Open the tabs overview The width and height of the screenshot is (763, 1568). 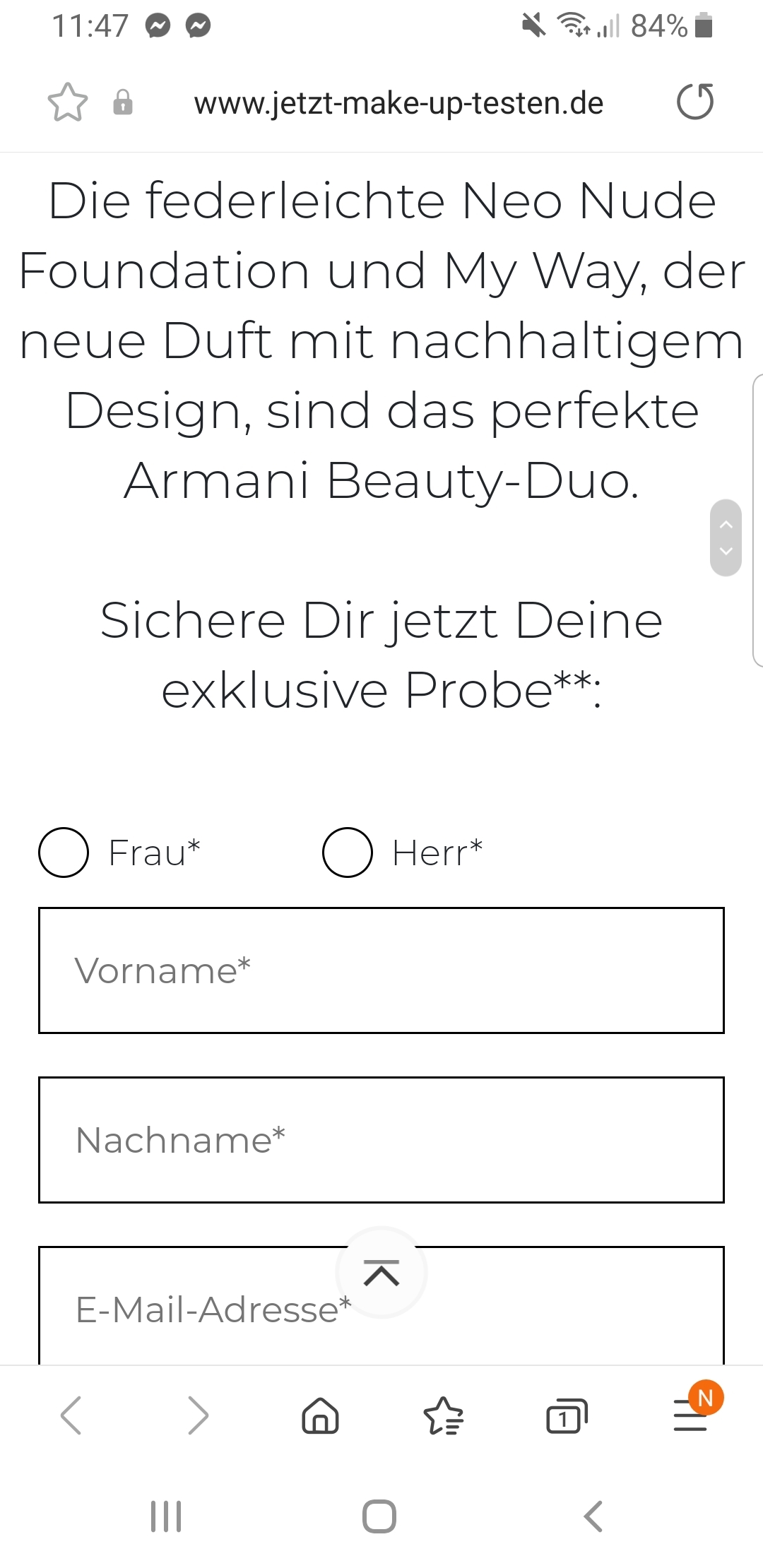point(567,1415)
